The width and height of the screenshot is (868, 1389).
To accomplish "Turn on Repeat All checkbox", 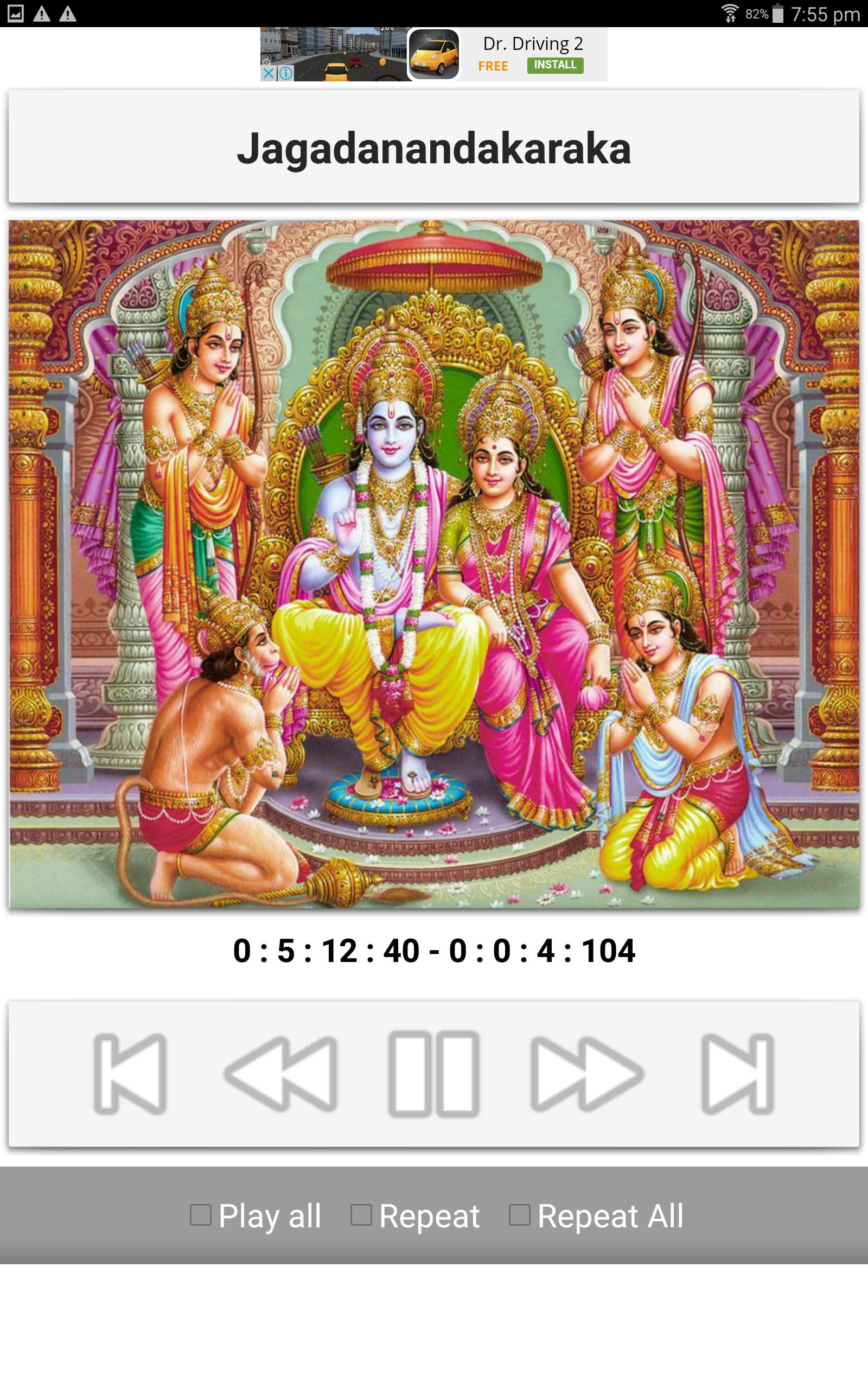I will click(520, 1215).
